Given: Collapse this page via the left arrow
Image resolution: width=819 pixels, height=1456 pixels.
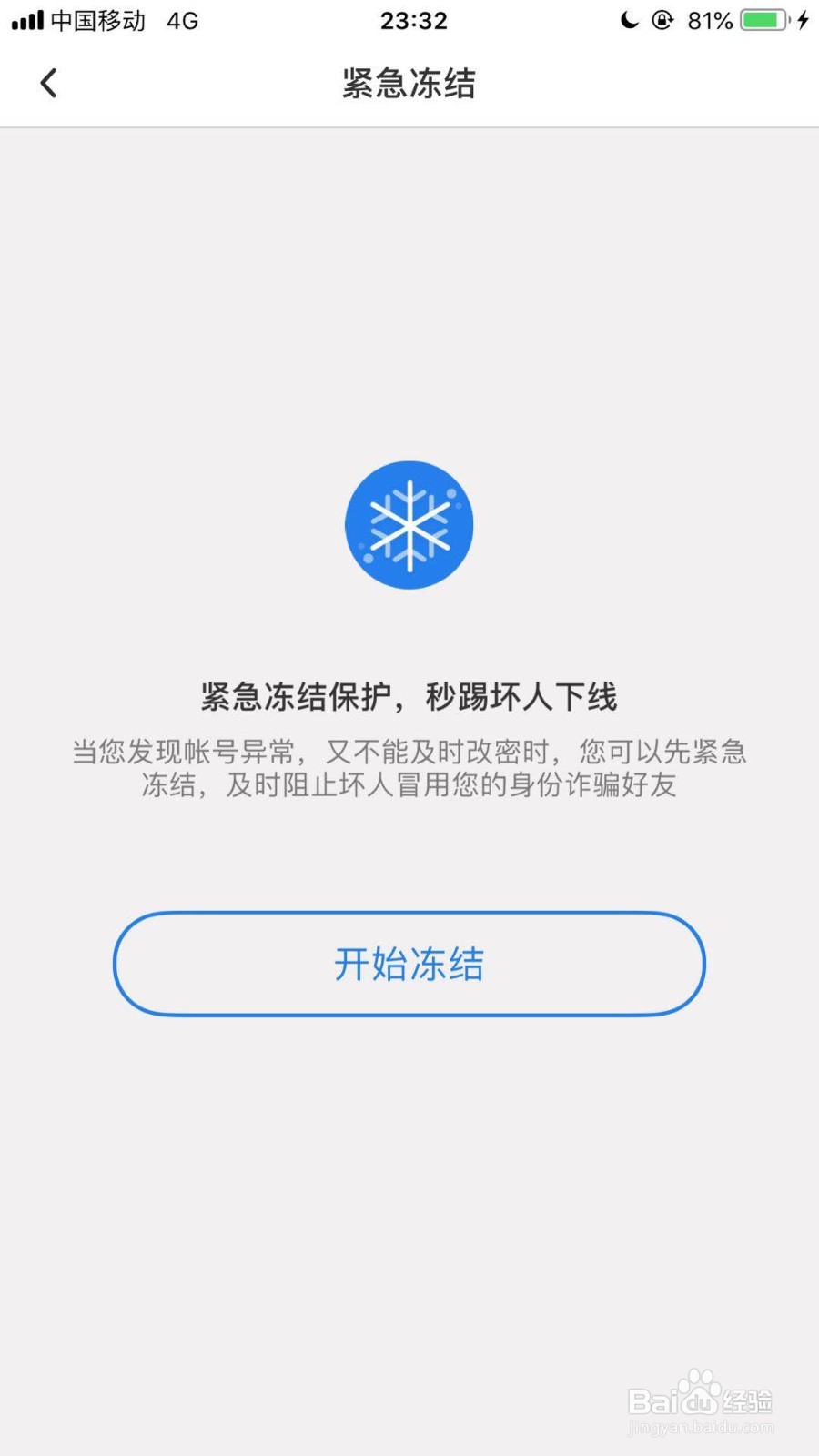Looking at the screenshot, I should (x=48, y=83).
